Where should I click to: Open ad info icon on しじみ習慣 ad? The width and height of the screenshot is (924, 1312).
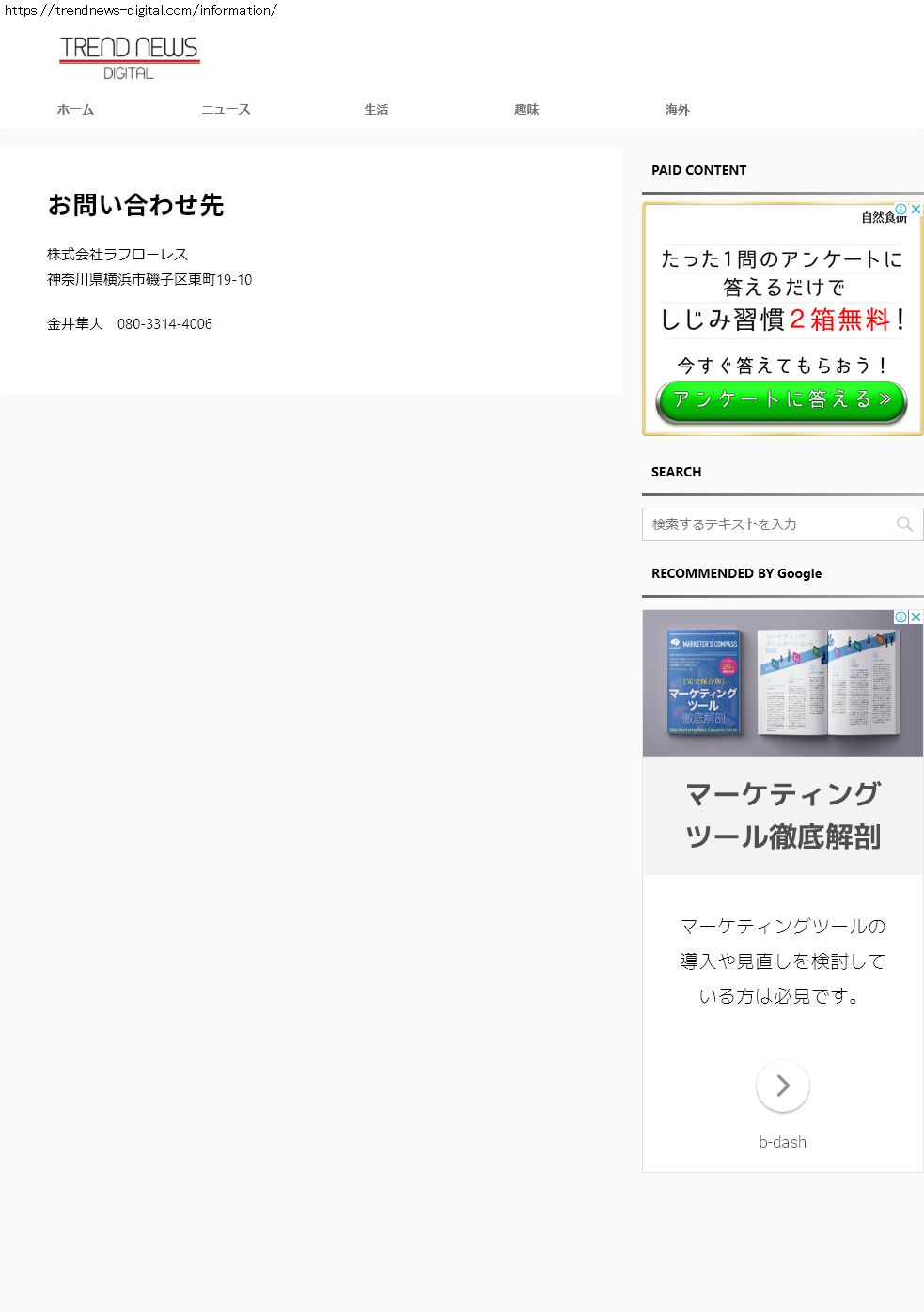click(x=901, y=210)
